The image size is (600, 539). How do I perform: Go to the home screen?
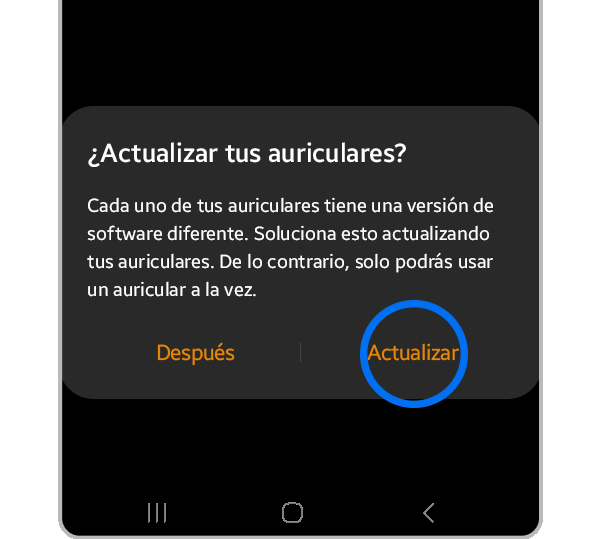point(292,513)
